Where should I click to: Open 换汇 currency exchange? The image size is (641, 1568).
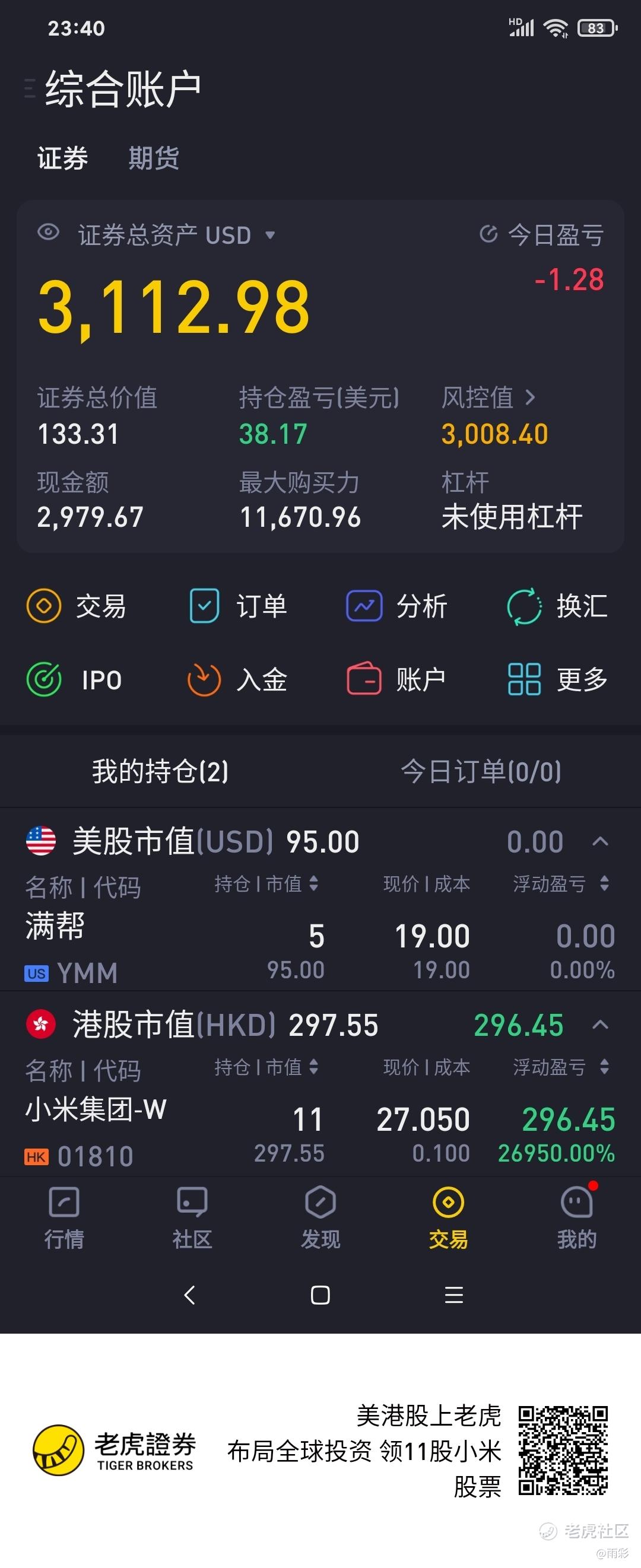pyautogui.click(x=557, y=606)
